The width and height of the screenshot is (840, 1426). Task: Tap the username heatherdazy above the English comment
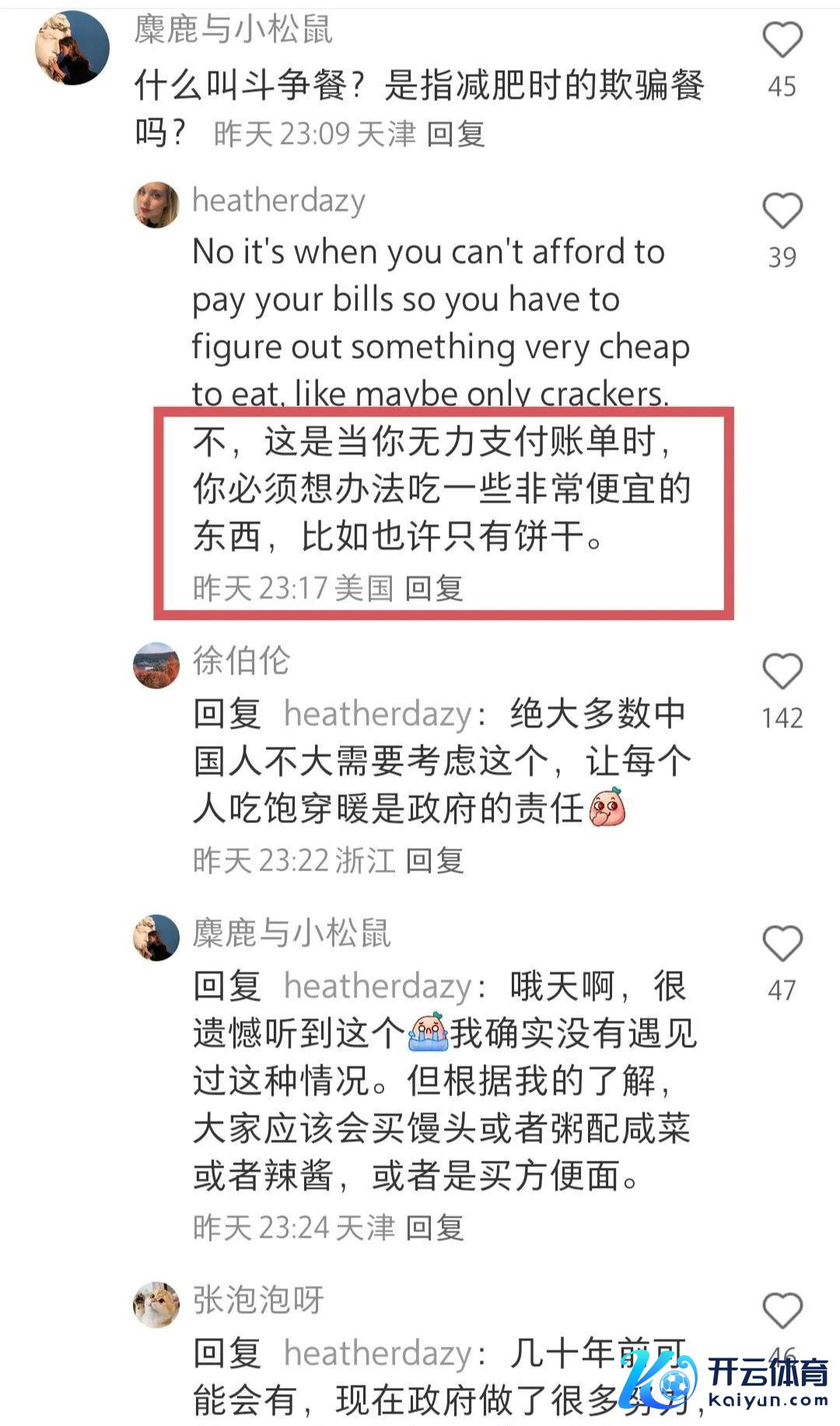point(278,201)
